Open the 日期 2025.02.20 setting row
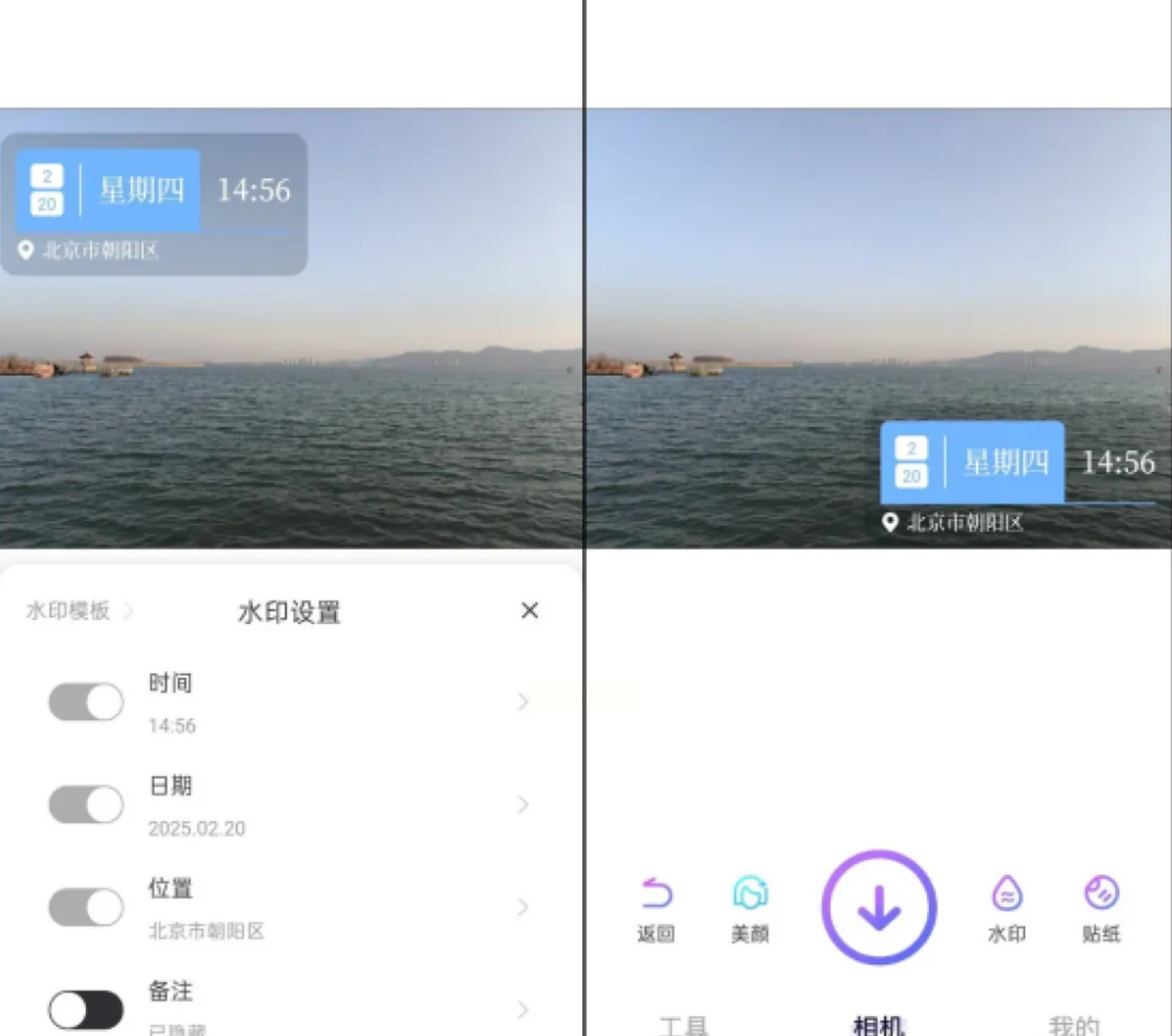The height and width of the screenshot is (1036, 1172). (x=336, y=805)
